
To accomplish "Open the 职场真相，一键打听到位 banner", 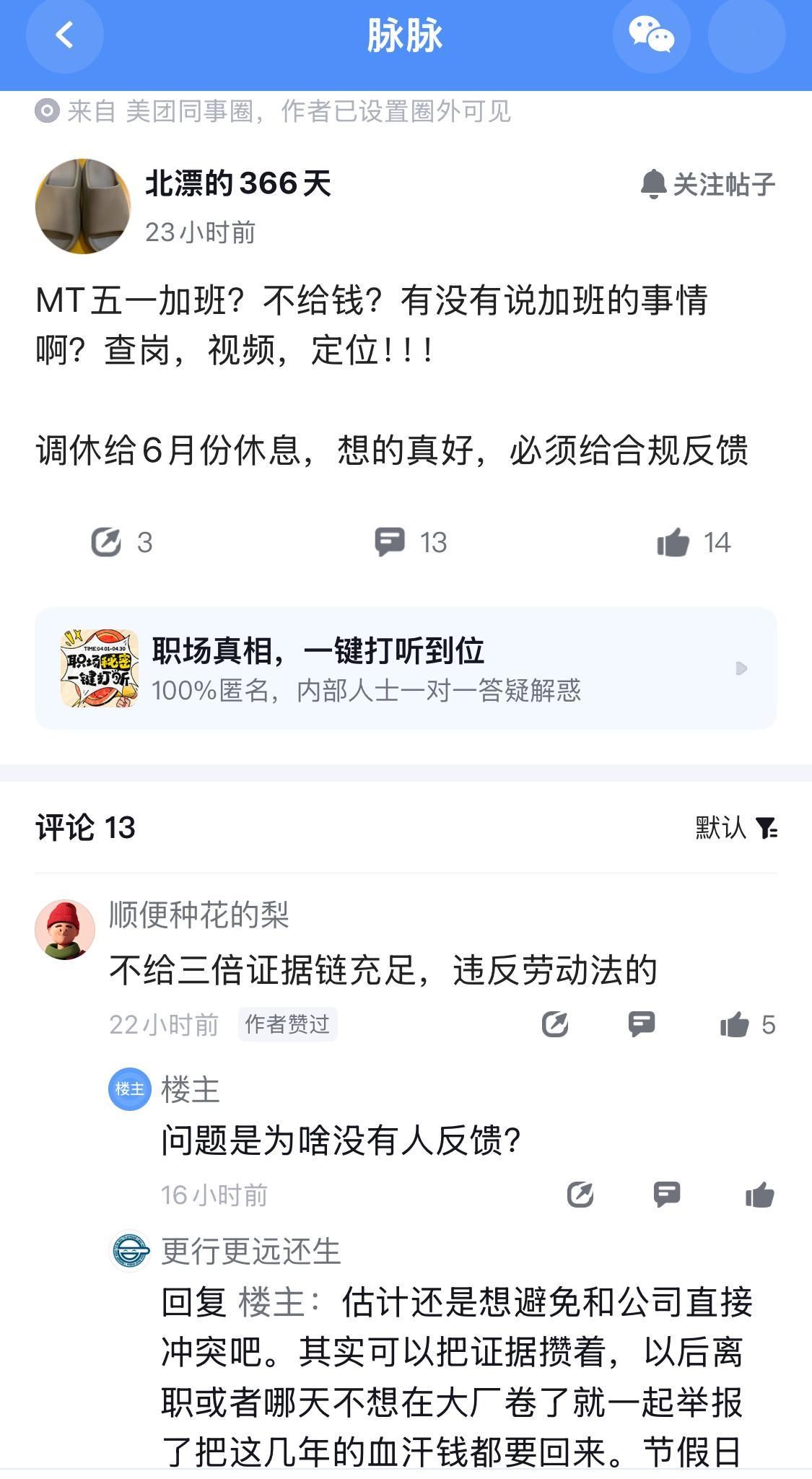I will (406, 668).
